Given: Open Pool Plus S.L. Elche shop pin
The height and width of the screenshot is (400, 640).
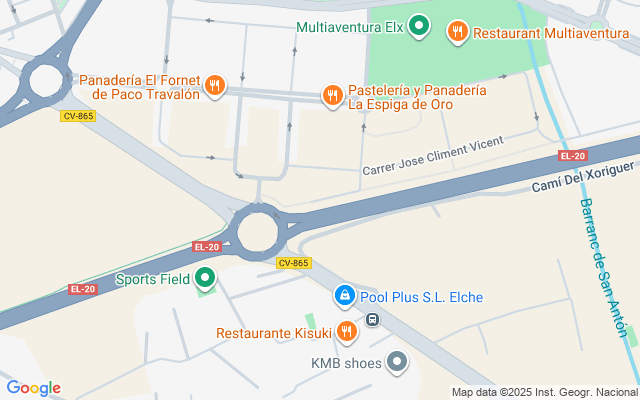Looking at the screenshot, I should pyautogui.click(x=344, y=297).
